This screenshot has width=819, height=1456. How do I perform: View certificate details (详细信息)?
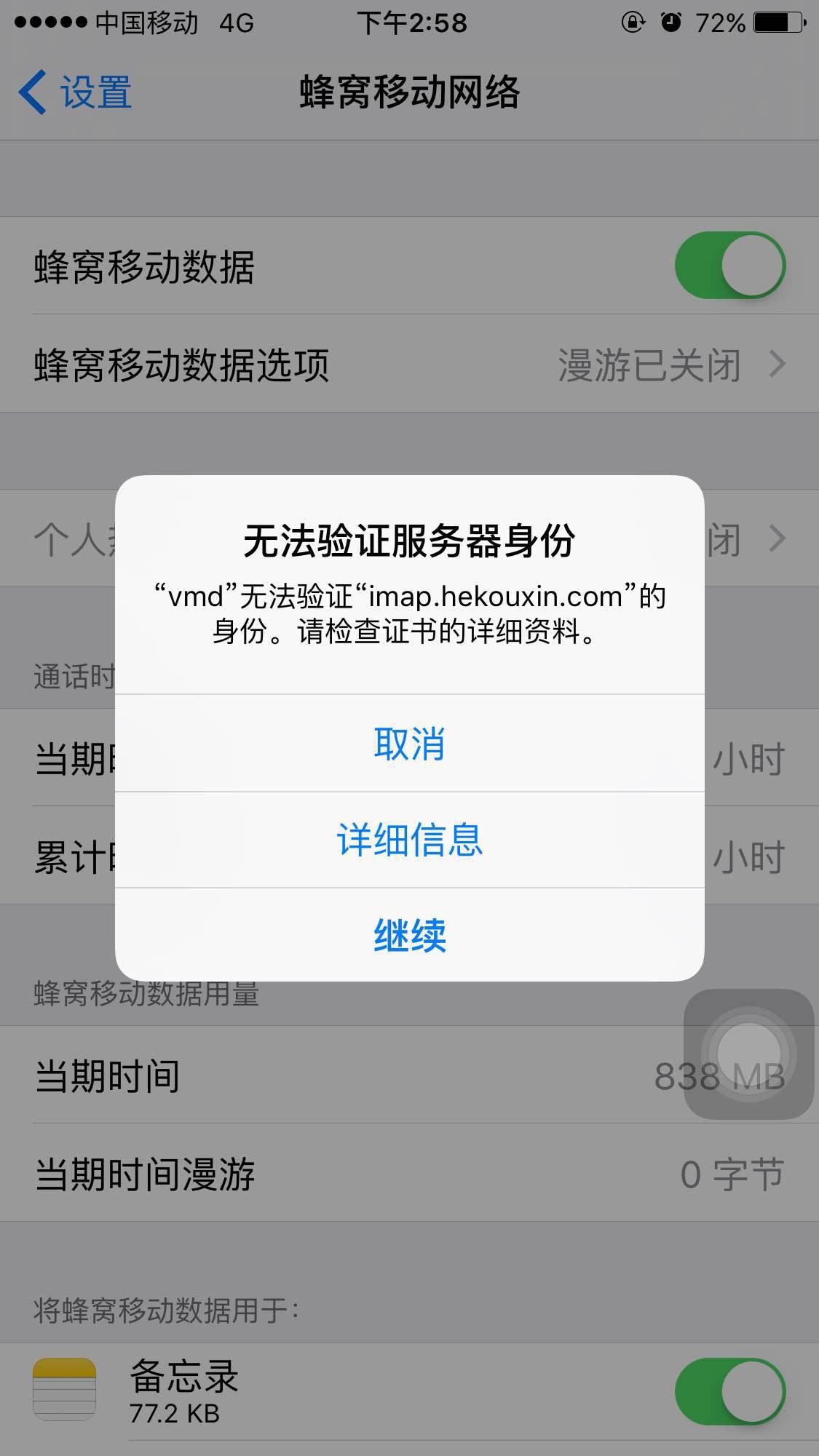coord(409,840)
